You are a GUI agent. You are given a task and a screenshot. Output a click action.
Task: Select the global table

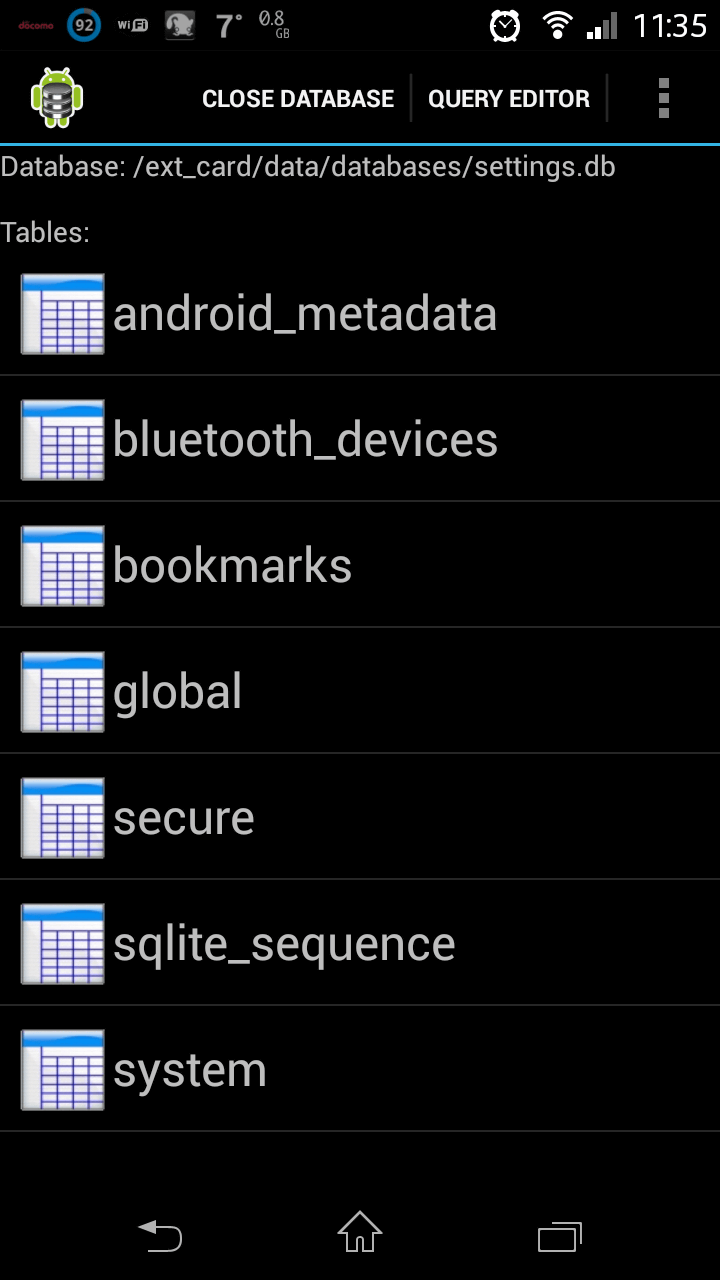(360, 691)
